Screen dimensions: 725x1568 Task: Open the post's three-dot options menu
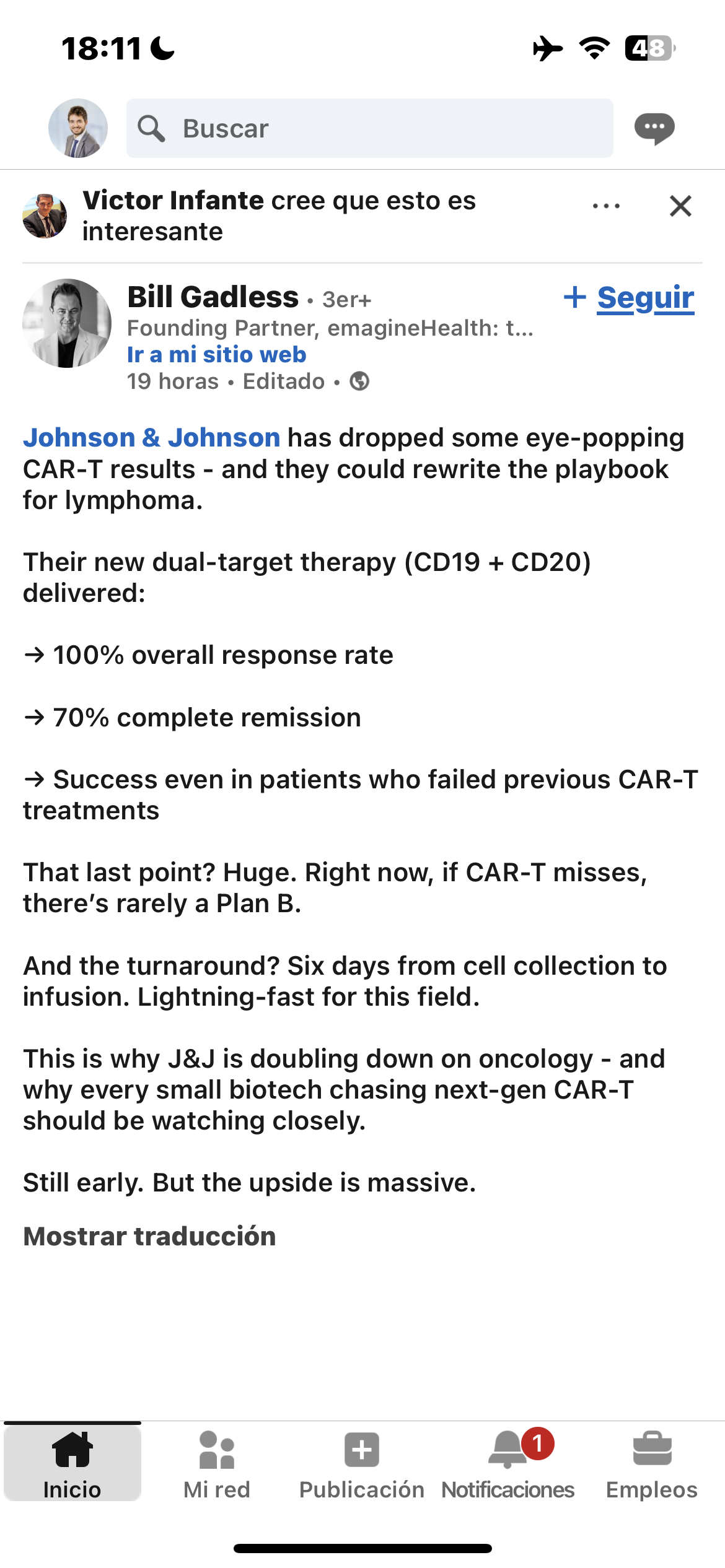click(606, 206)
